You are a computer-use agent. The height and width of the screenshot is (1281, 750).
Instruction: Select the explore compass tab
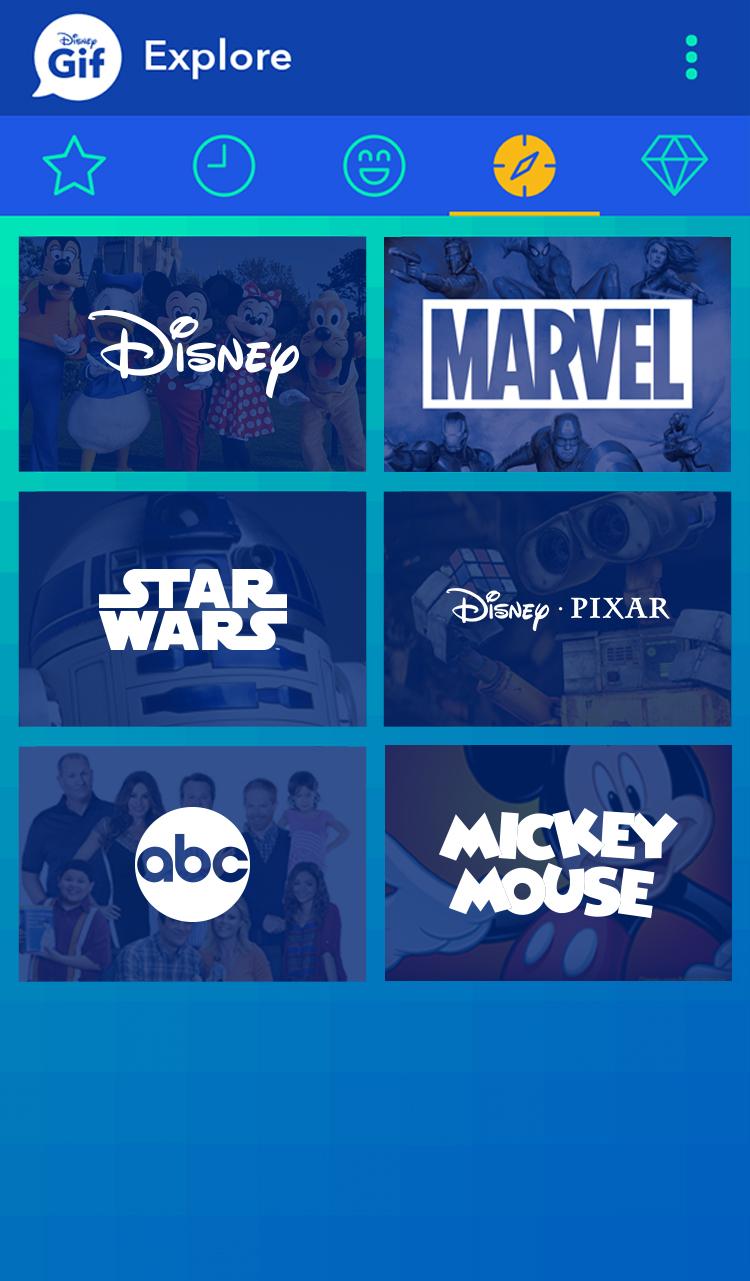click(x=524, y=166)
